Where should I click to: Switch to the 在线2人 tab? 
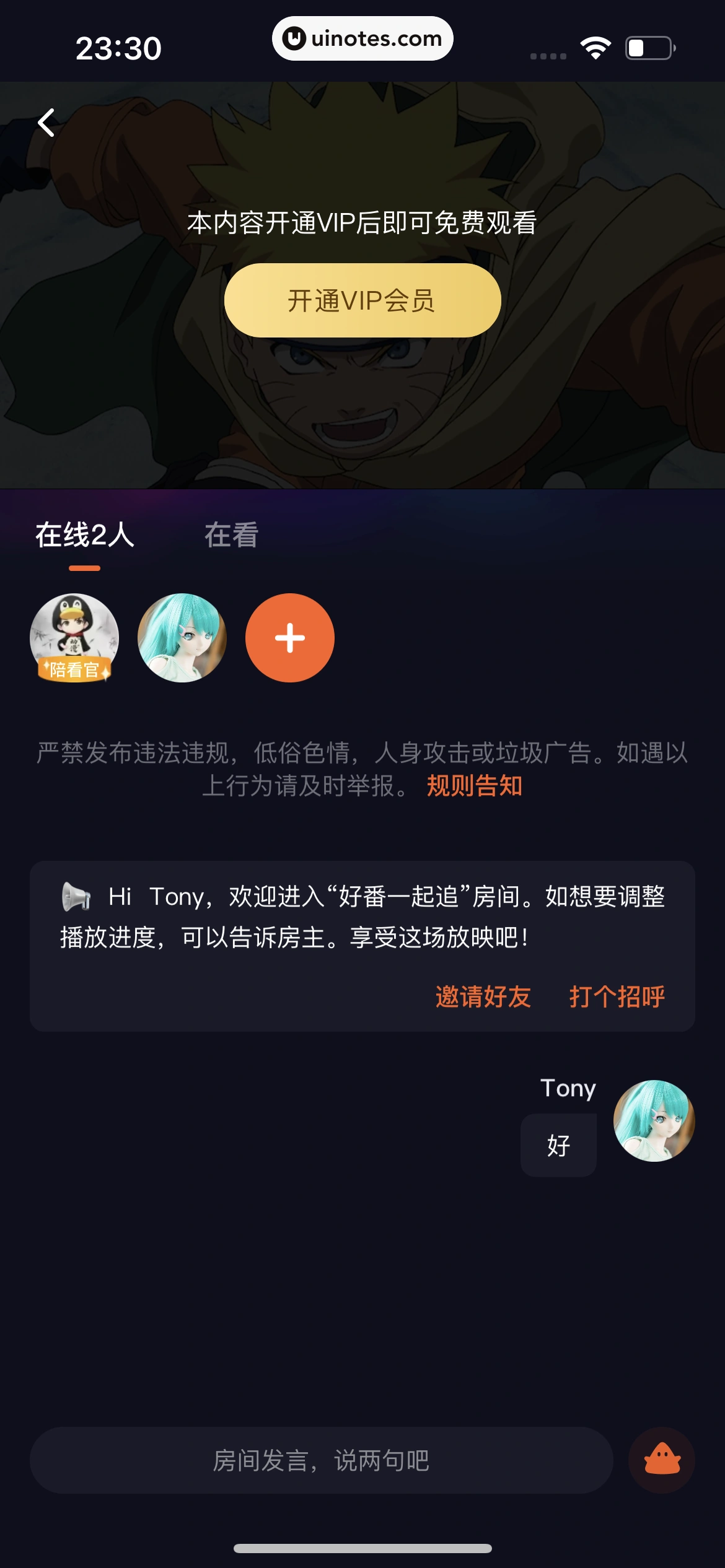[x=85, y=535]
